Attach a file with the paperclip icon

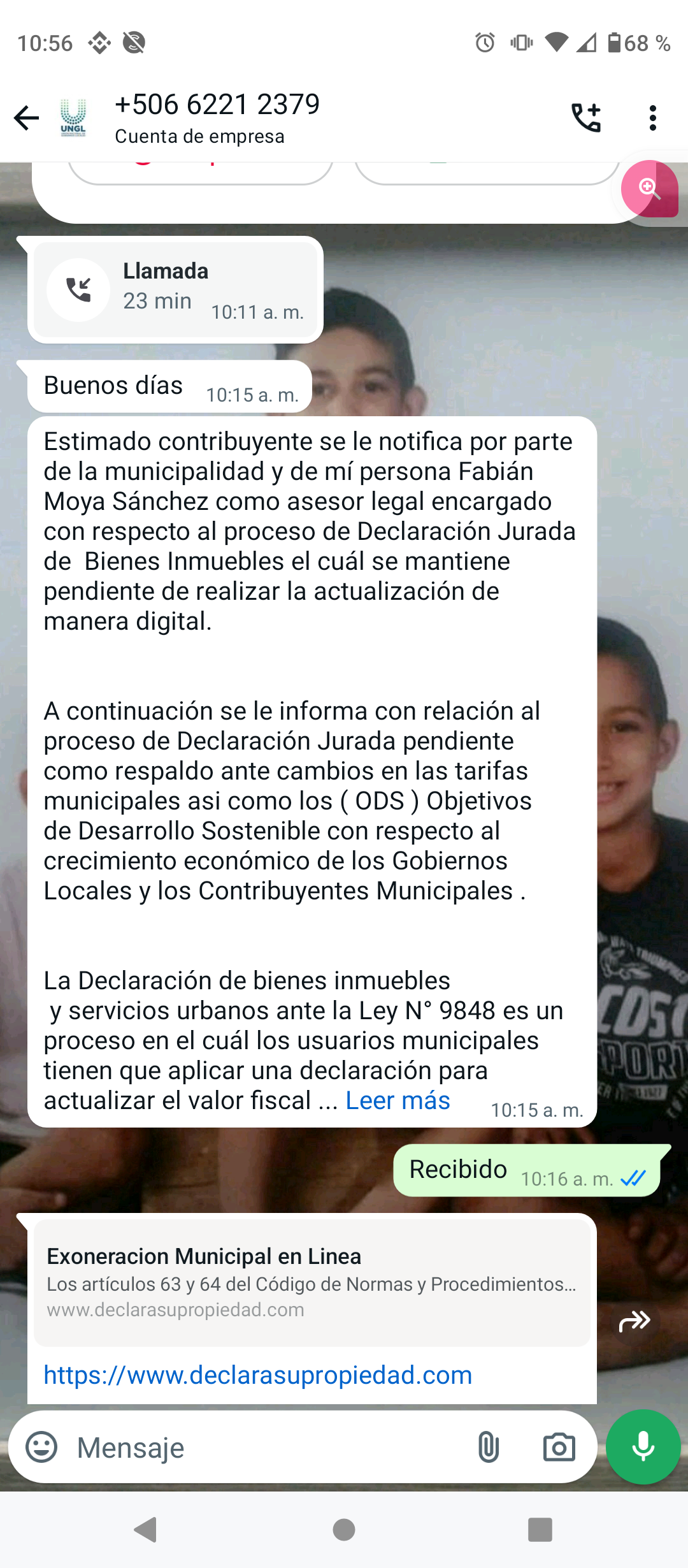pos(488,1448)
